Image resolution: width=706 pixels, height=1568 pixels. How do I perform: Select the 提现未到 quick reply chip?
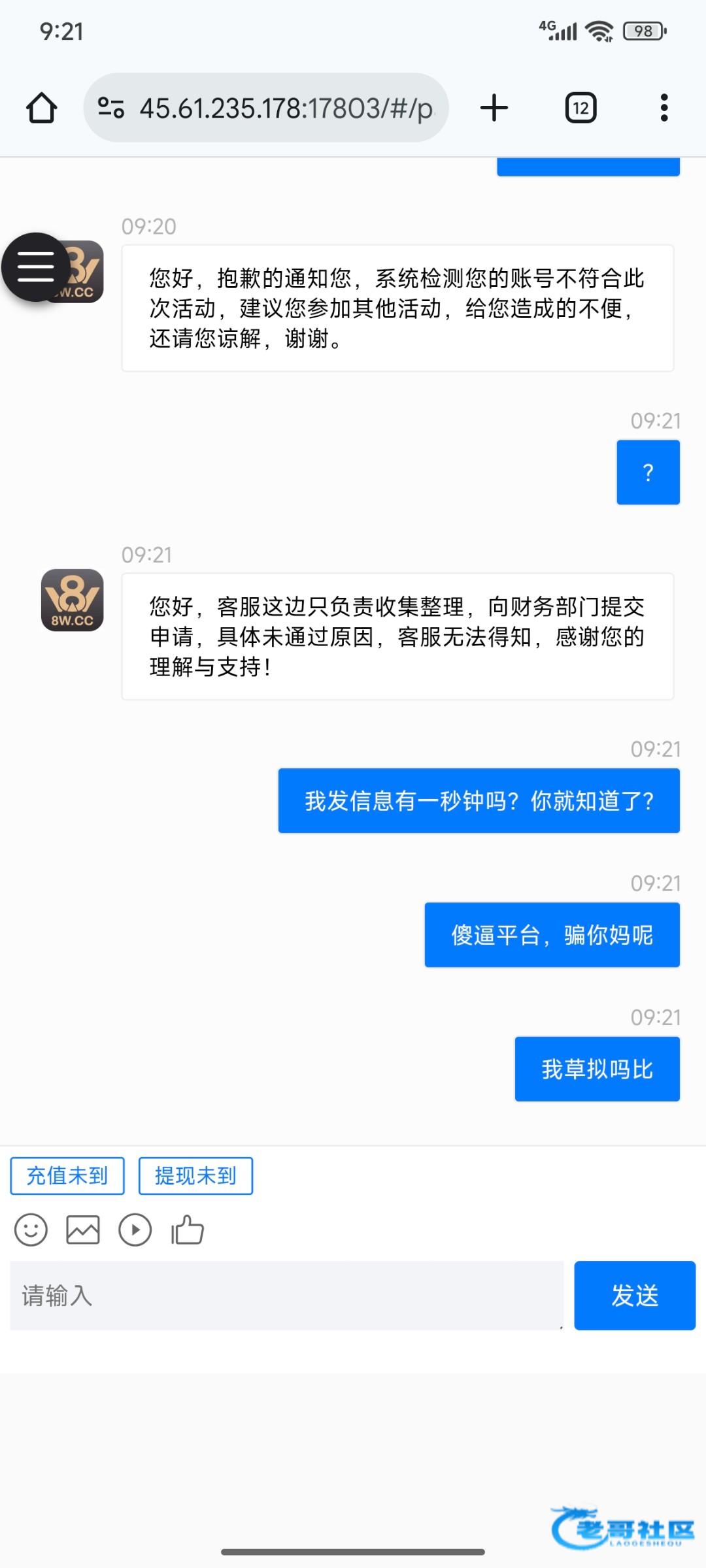195,1176
